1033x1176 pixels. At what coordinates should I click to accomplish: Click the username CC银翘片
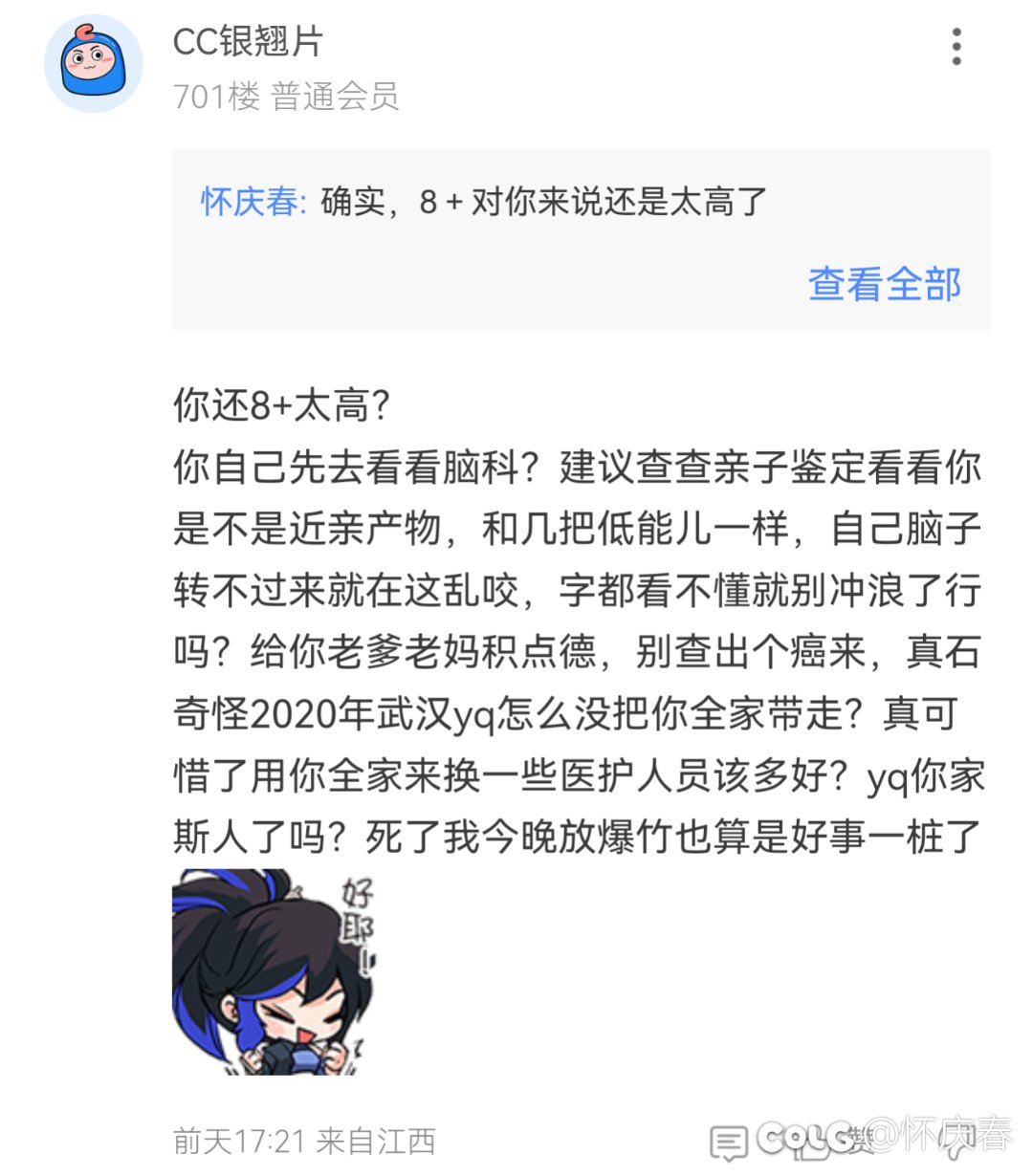(247, 40)
